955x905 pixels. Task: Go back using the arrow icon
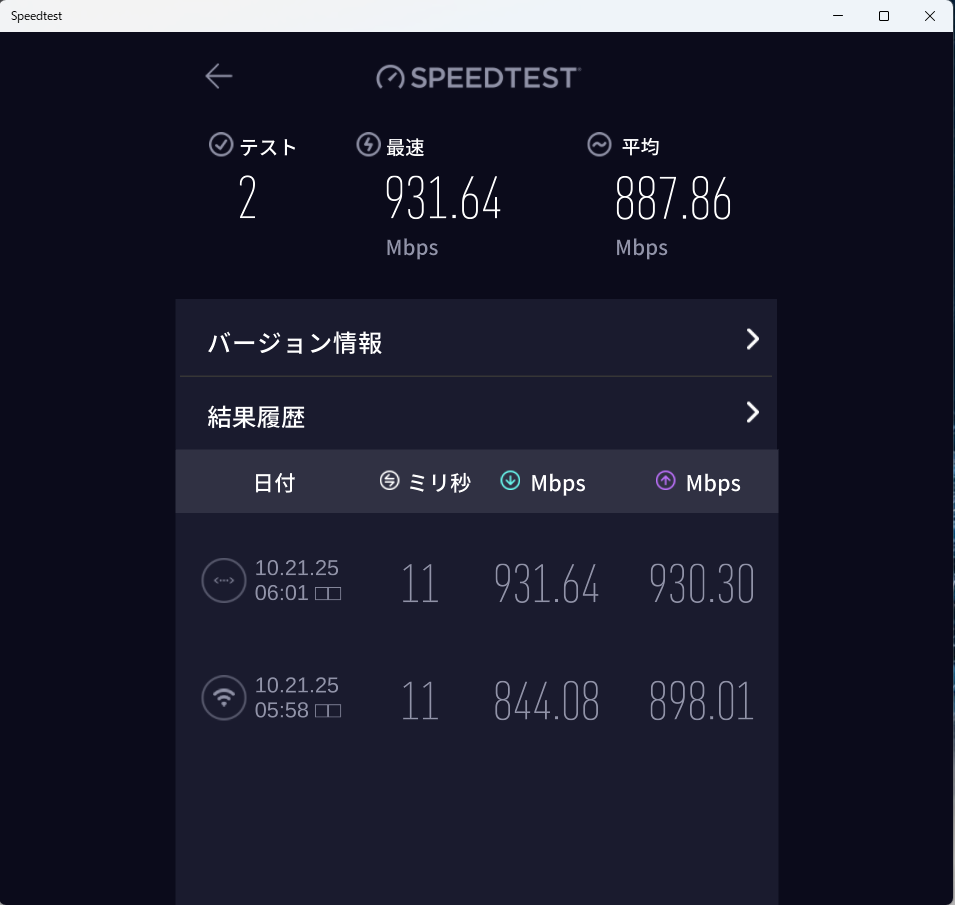[218, 77]
